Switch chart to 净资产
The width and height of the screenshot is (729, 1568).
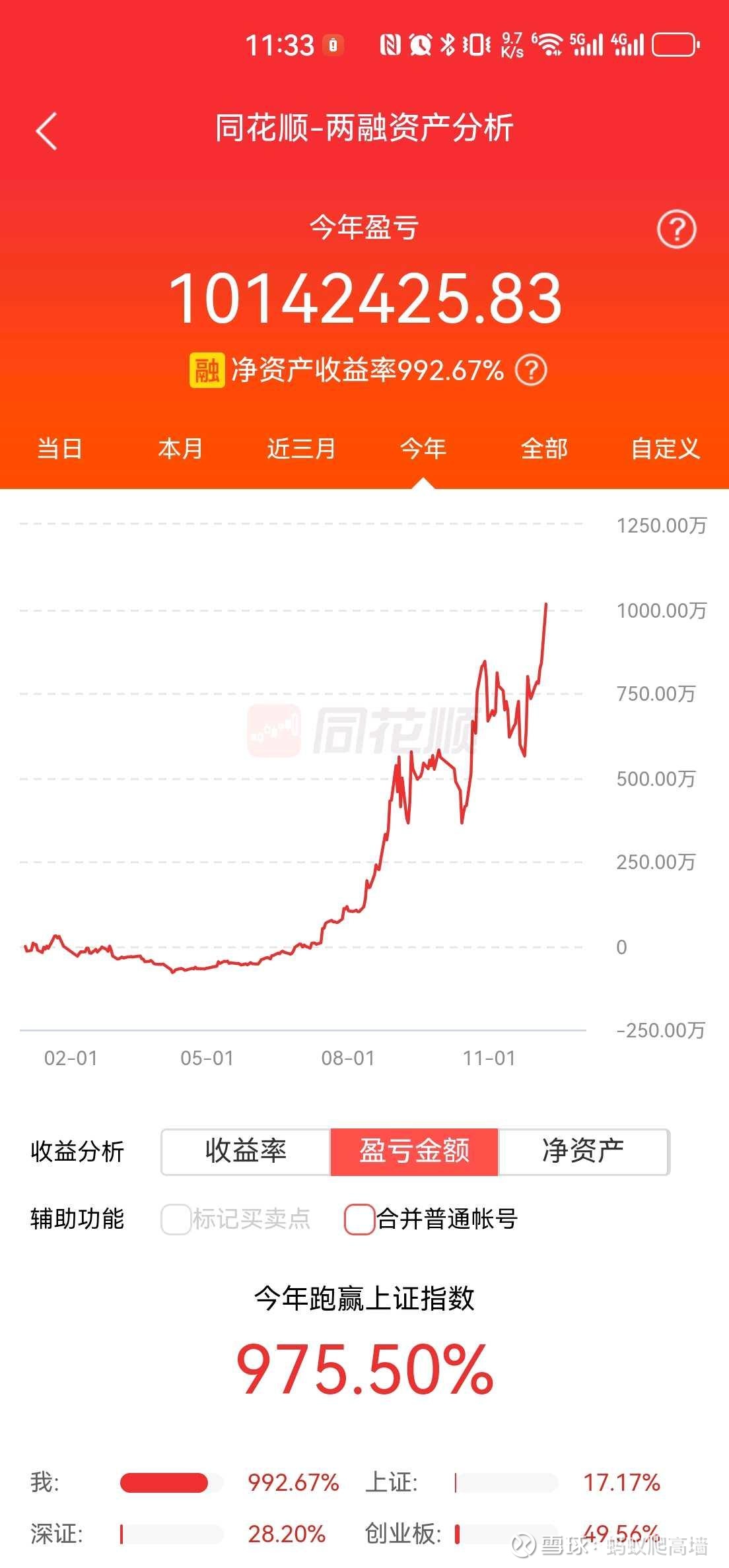(584, 1152)
